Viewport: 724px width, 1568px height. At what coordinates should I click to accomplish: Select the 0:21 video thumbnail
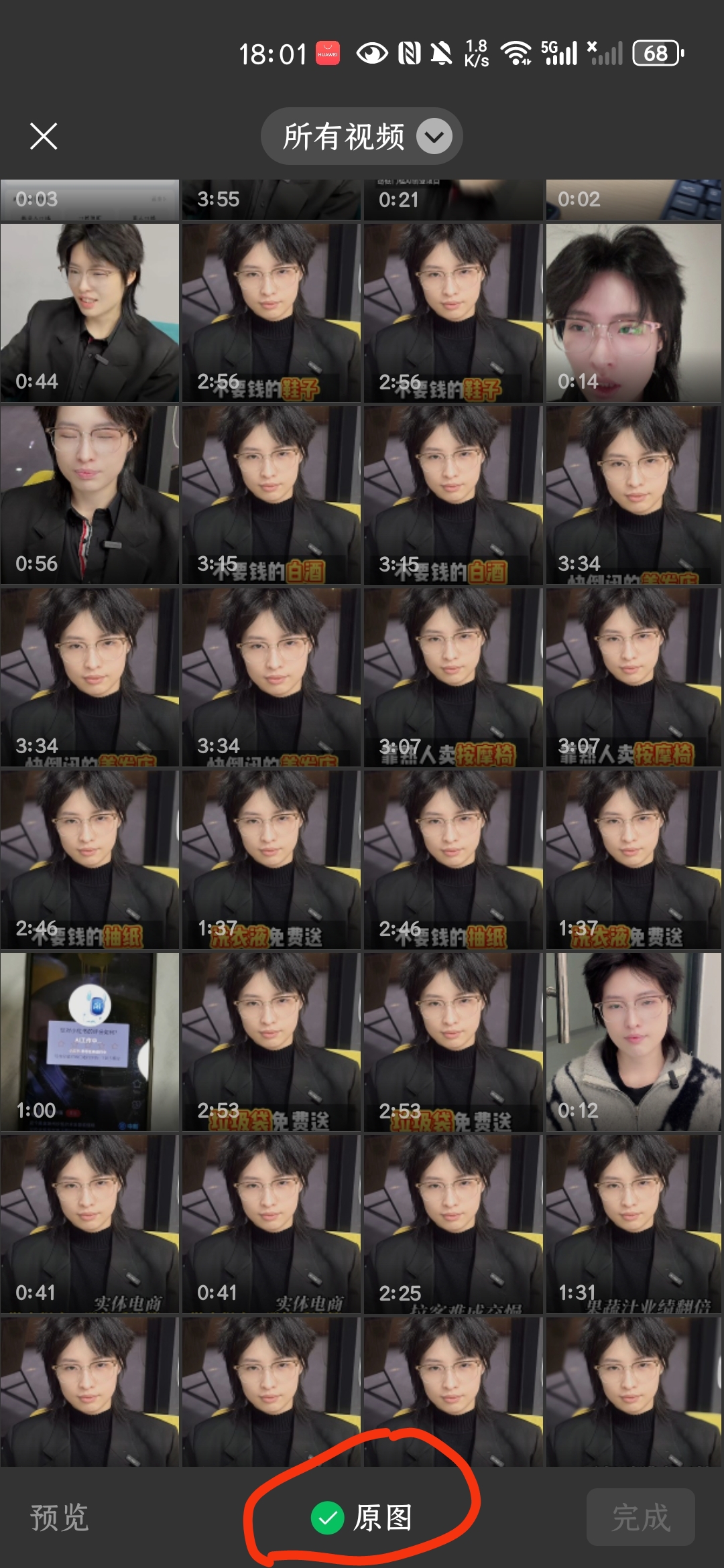(x=452, y=200)
